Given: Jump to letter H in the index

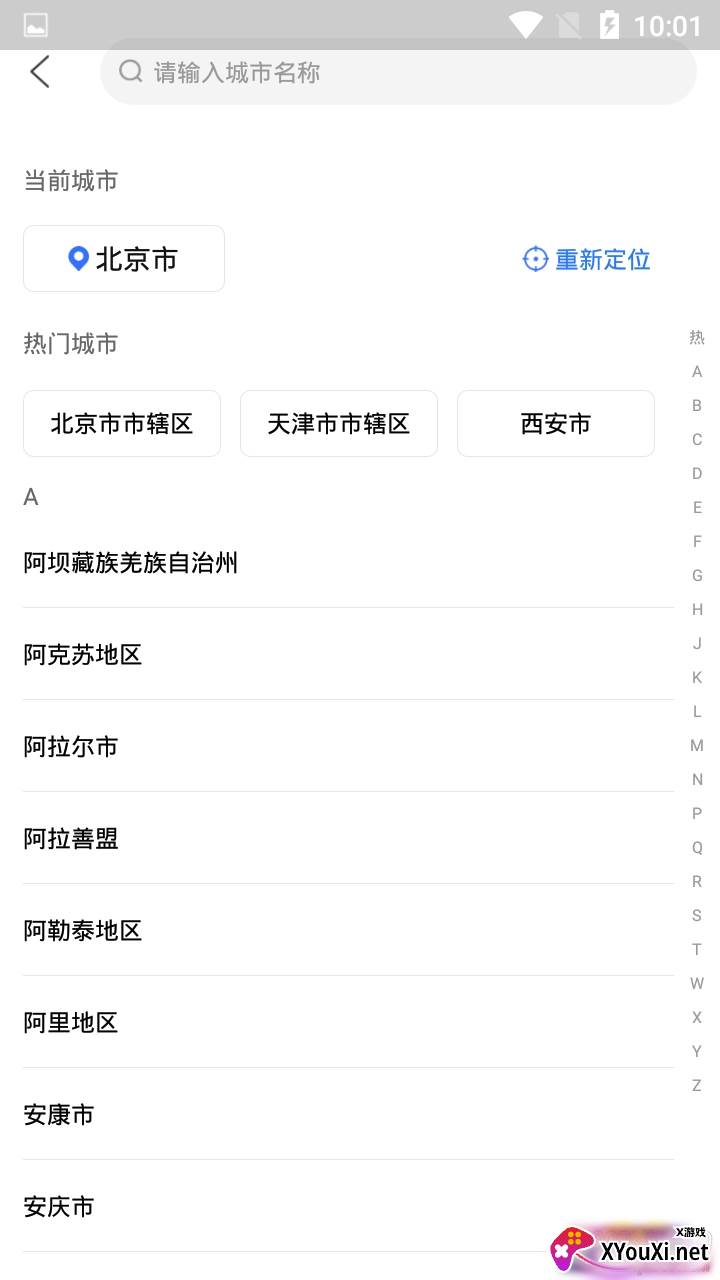Looking at the screenshot, I should [x=697, y=609].
